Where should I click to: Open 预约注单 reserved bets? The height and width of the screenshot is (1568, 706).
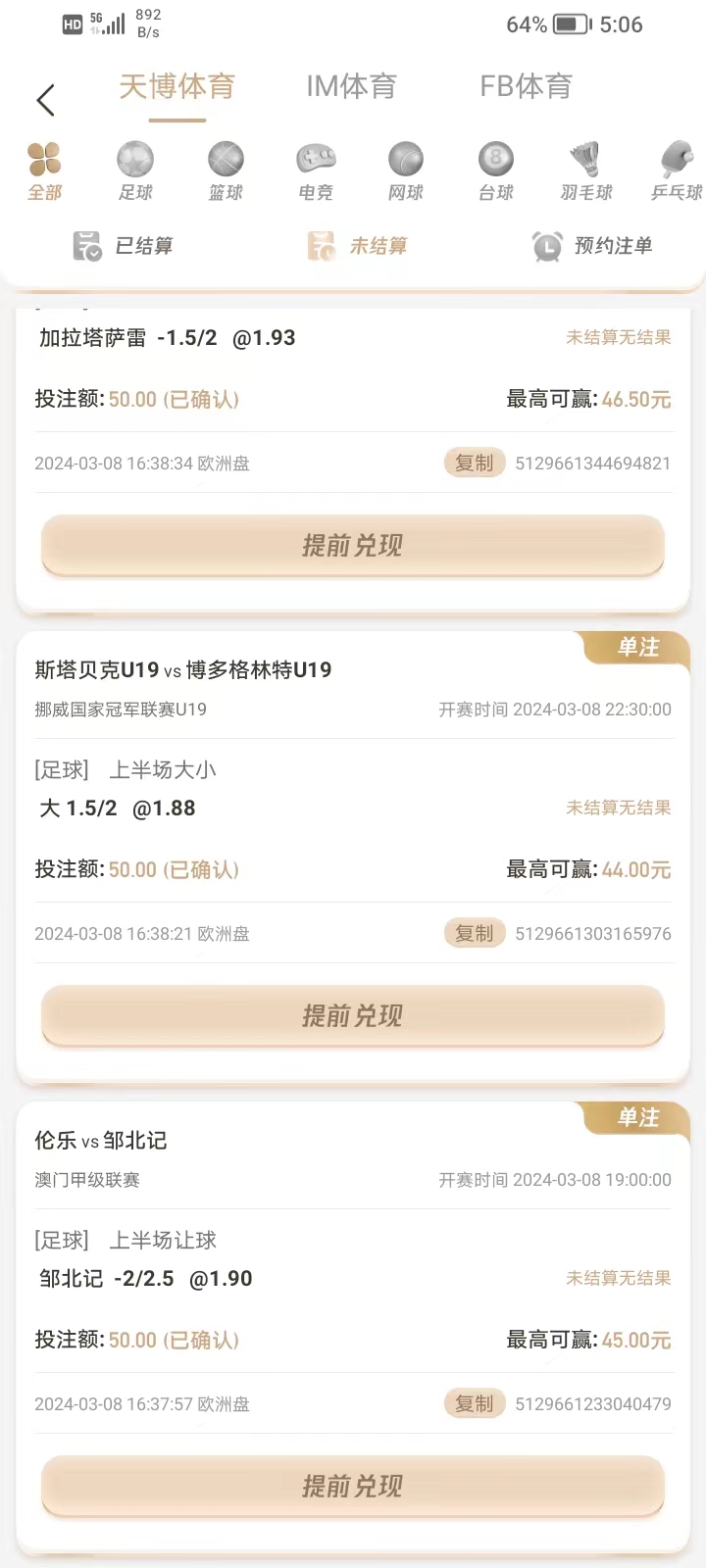pyautogui.click(x=592, y=246)
